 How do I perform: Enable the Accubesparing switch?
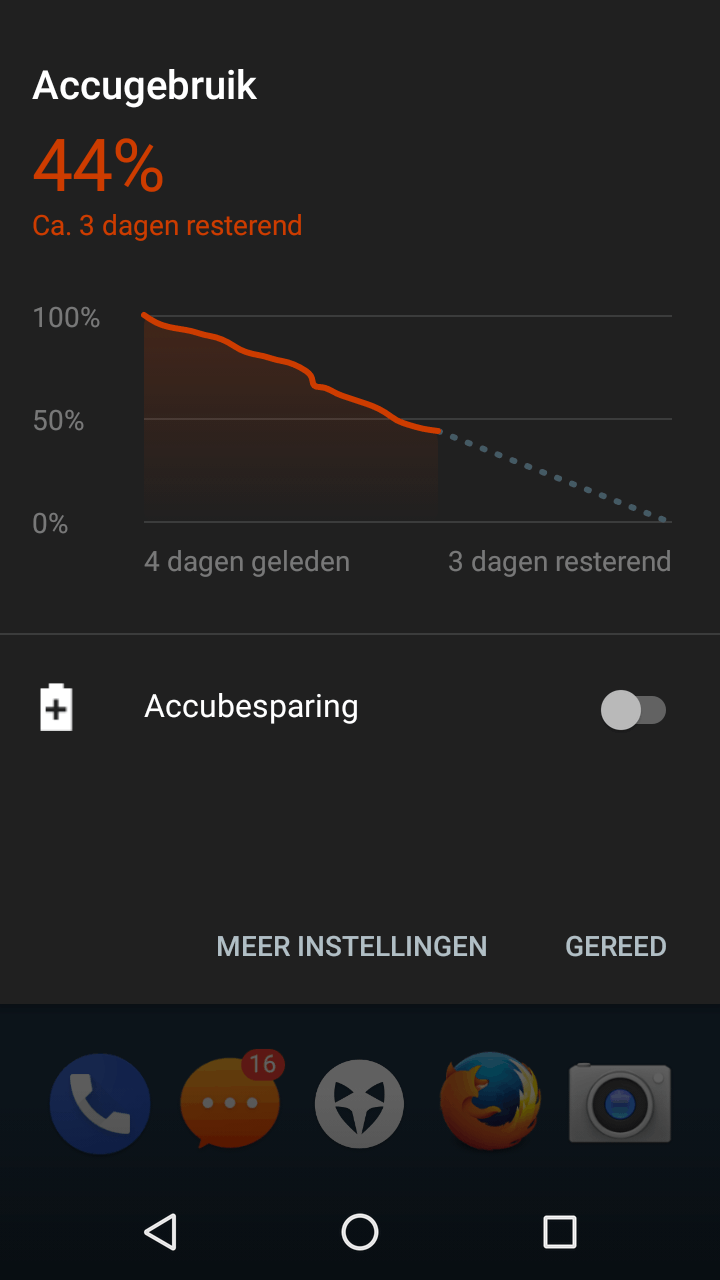click(x=633, y=710)
